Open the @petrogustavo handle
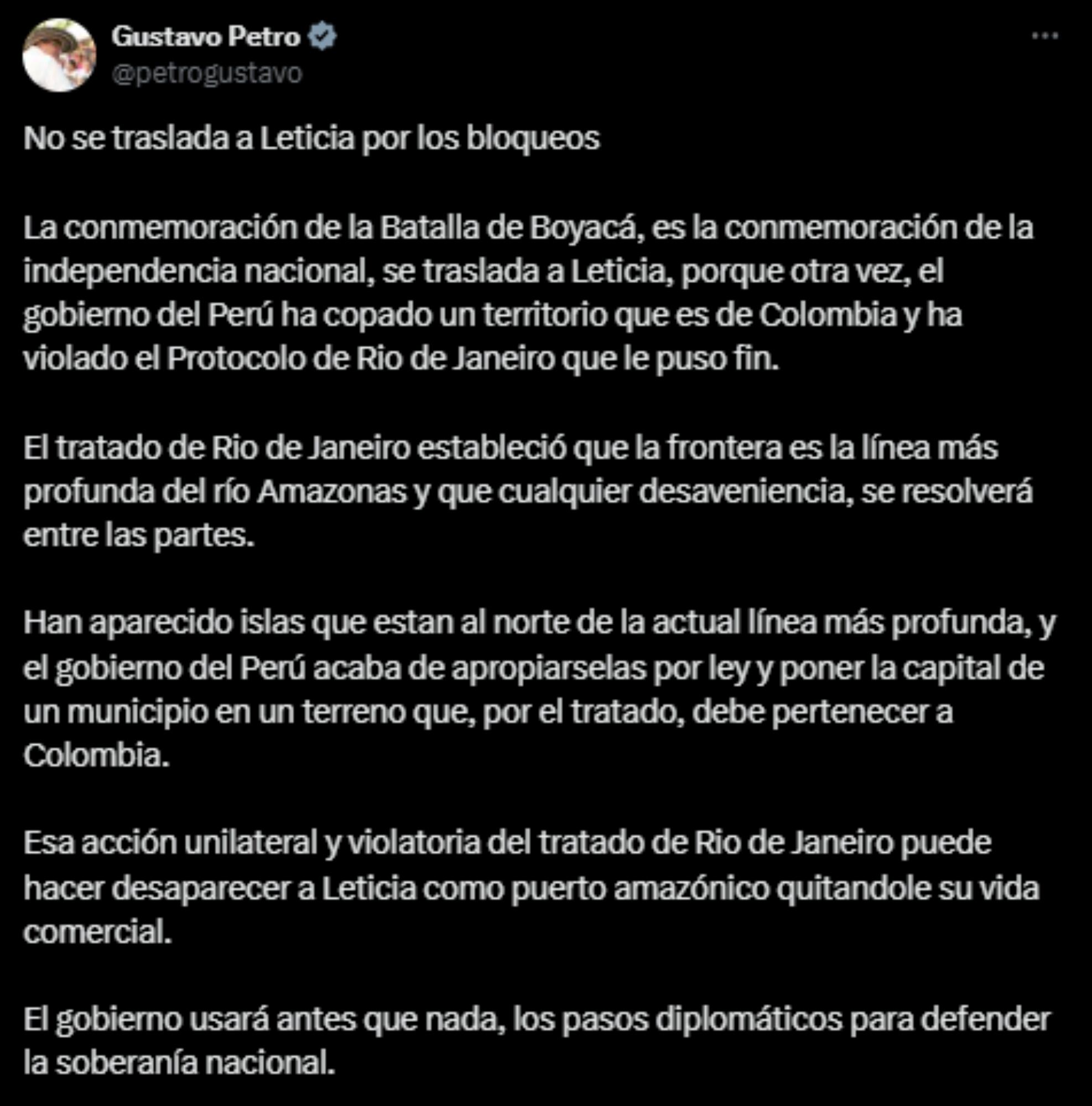Image resolution: width=1092 pixels, height=1106 pixels. (207, 74)
